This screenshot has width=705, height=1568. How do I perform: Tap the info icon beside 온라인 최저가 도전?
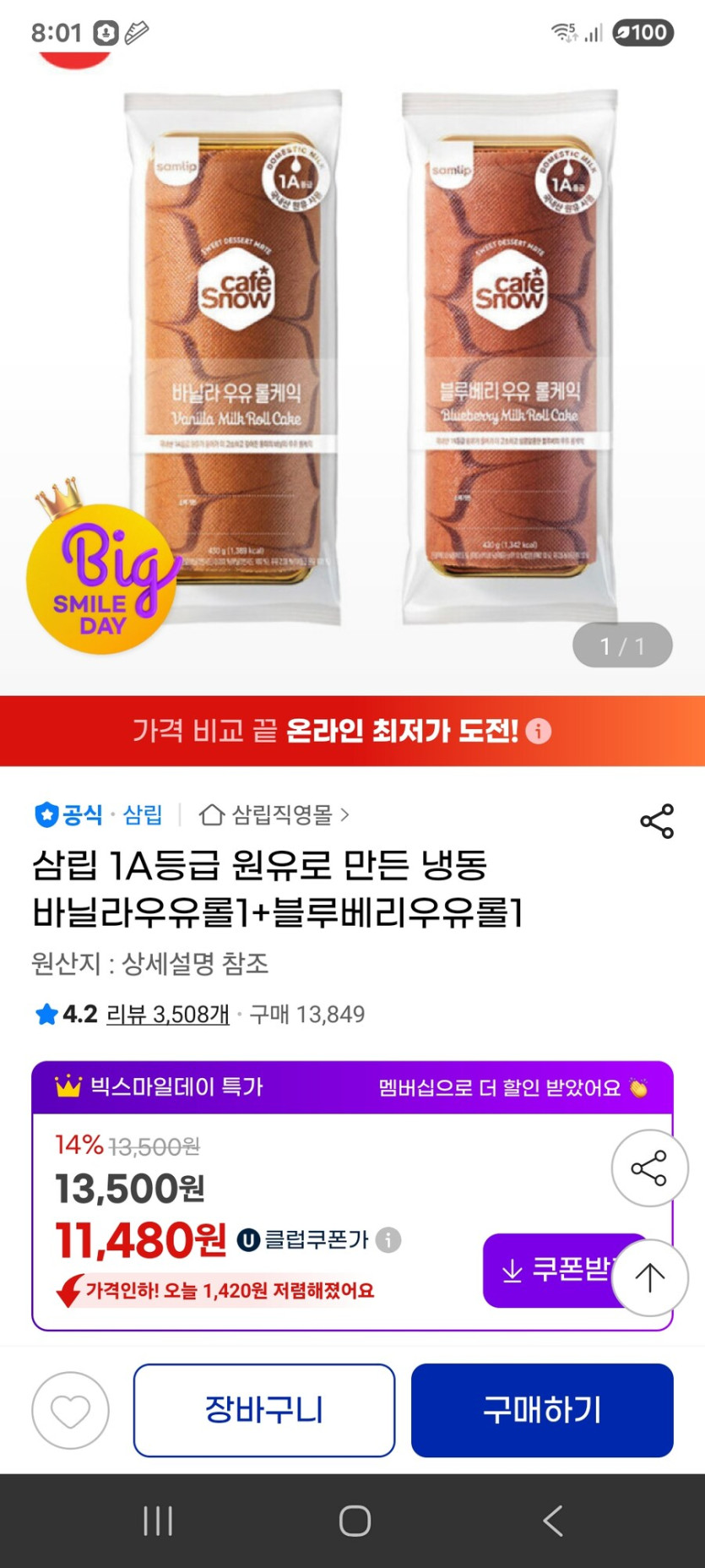tap(538, 732)
